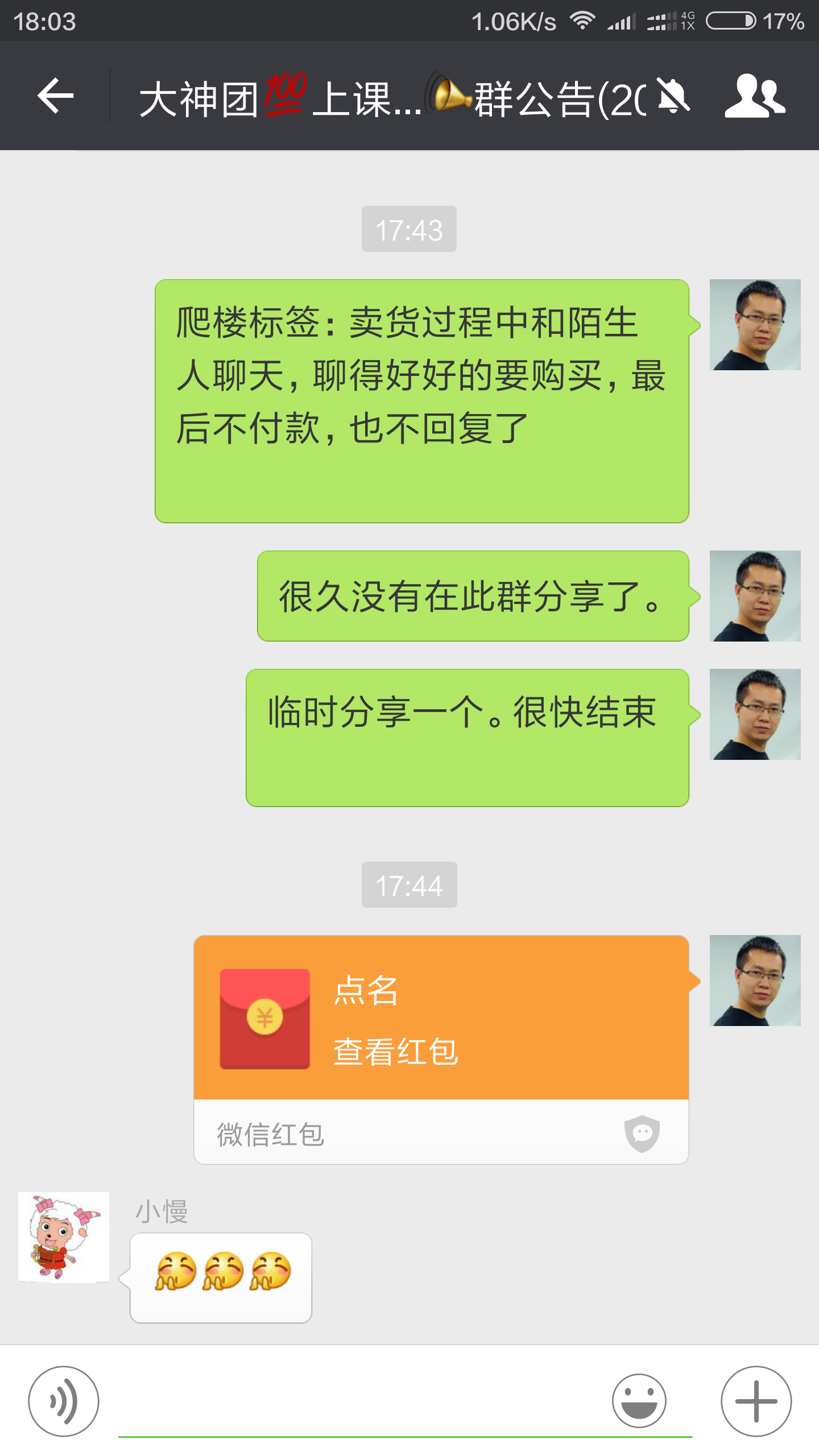Image resolution: width=819 pixels, height=1456 pixels.
Task: Go back using the top-left arrow
Action: tap(55, 96)
